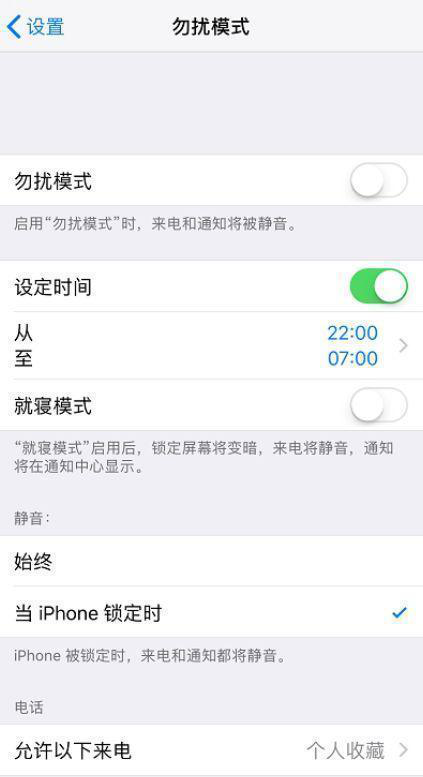Open 允许以下来电 settings
The width and height of the screenshot is (423, 777).
[x=212, y=751]
